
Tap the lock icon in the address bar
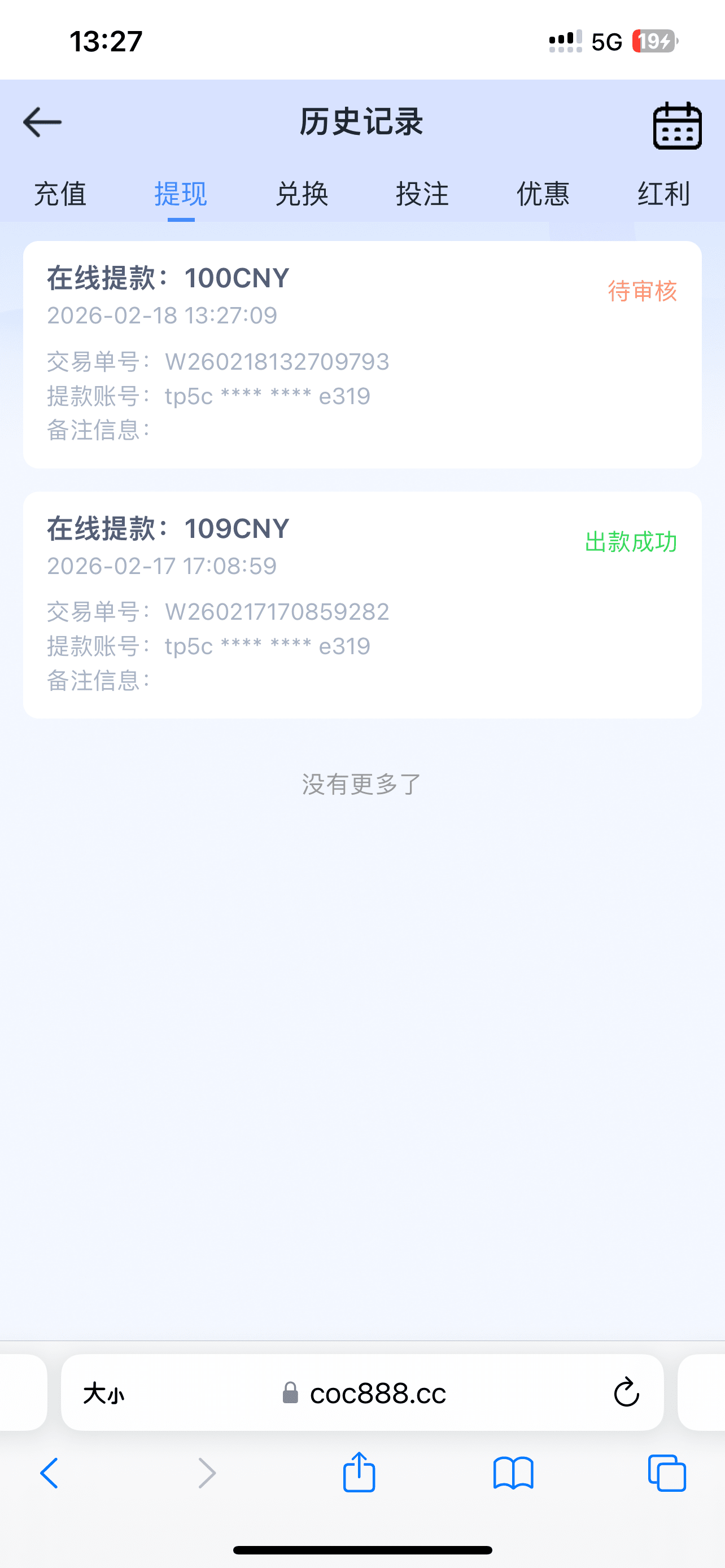291,1394
